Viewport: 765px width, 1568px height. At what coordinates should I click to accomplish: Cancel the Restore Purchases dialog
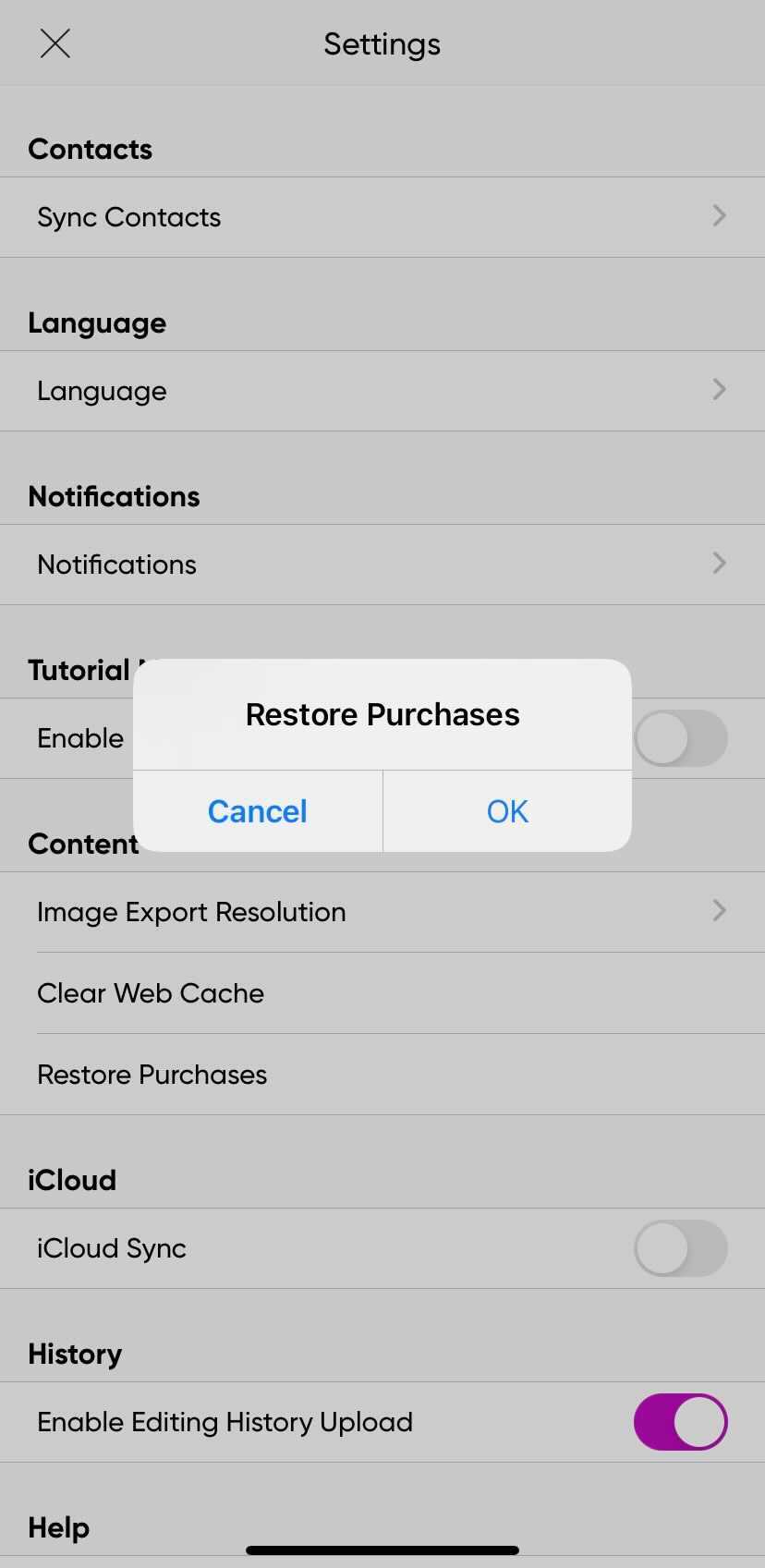coord(257,811)
